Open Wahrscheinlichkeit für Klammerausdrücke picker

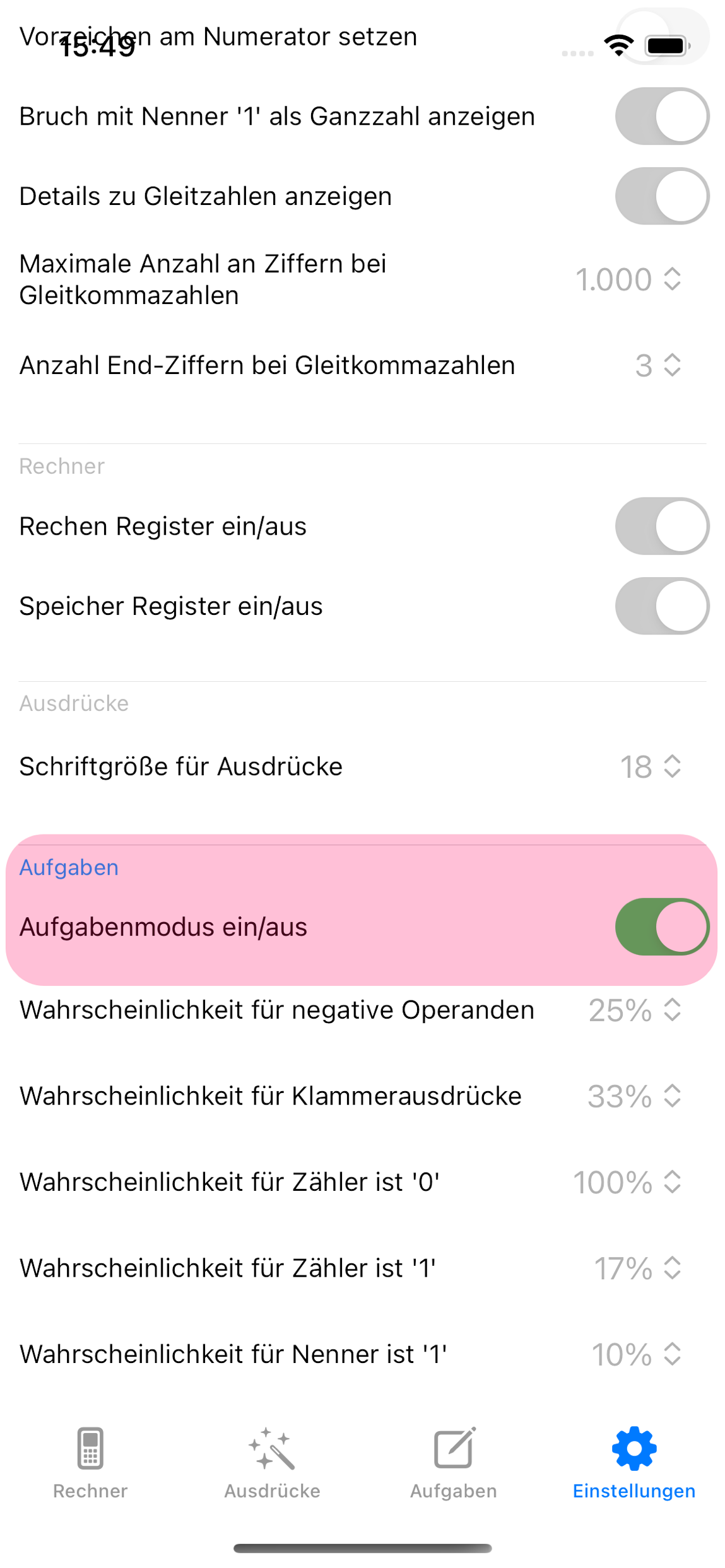click(x=634, y=1096)
